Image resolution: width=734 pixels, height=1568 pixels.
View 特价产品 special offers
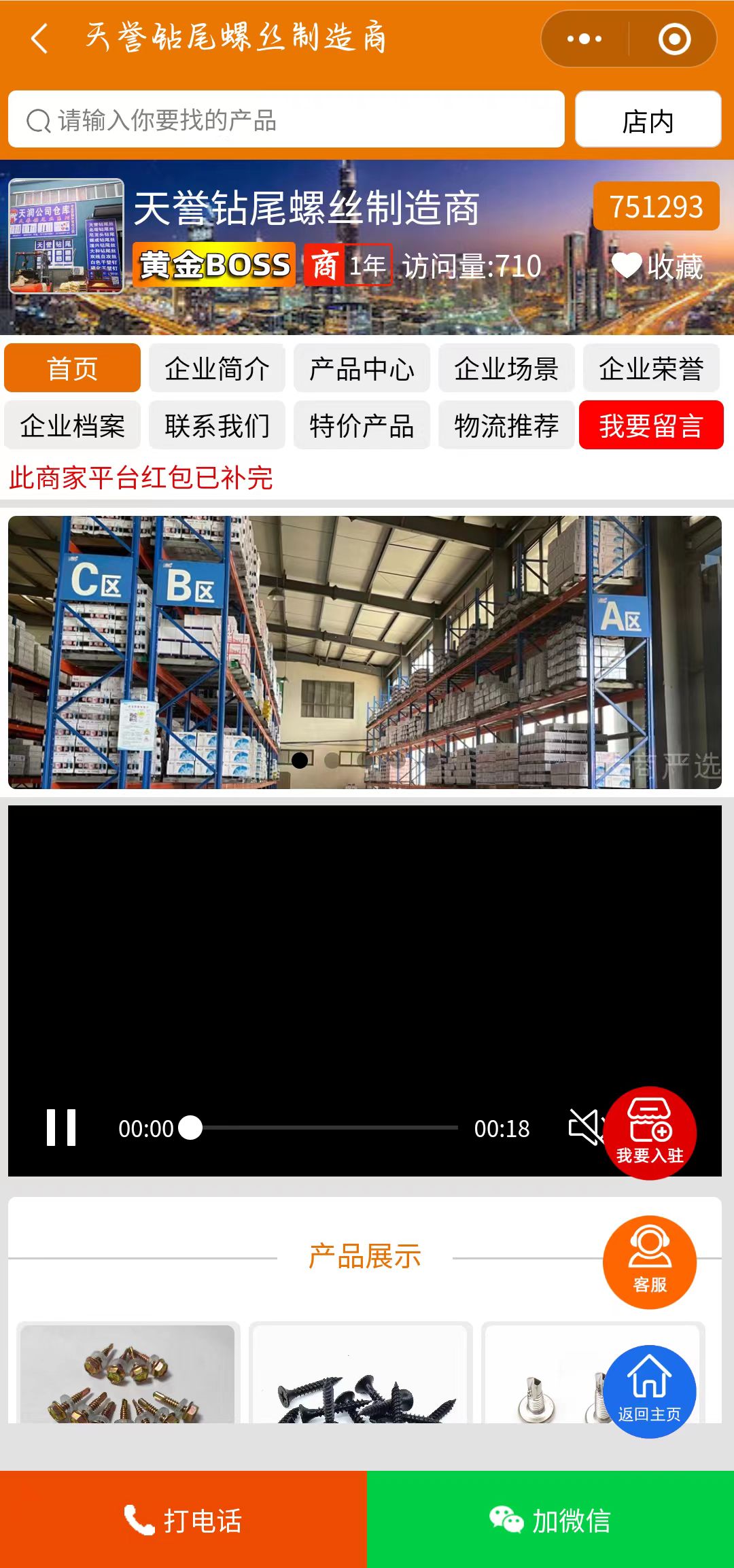[362, 425]
